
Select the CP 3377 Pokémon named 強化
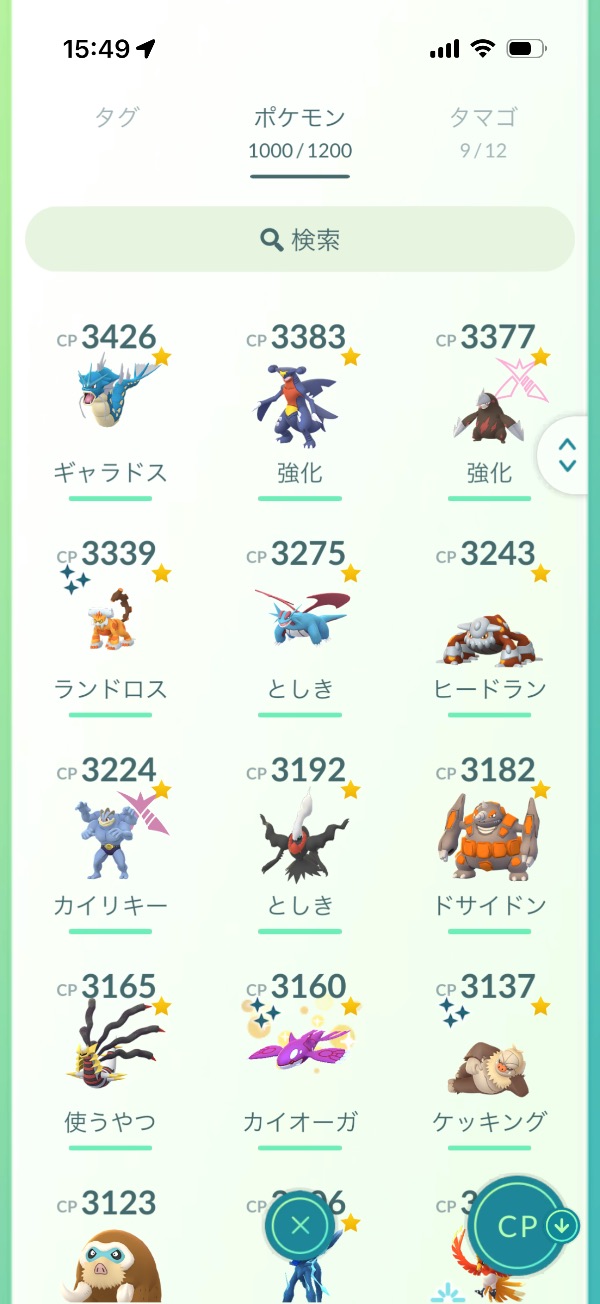click(489, 403)
